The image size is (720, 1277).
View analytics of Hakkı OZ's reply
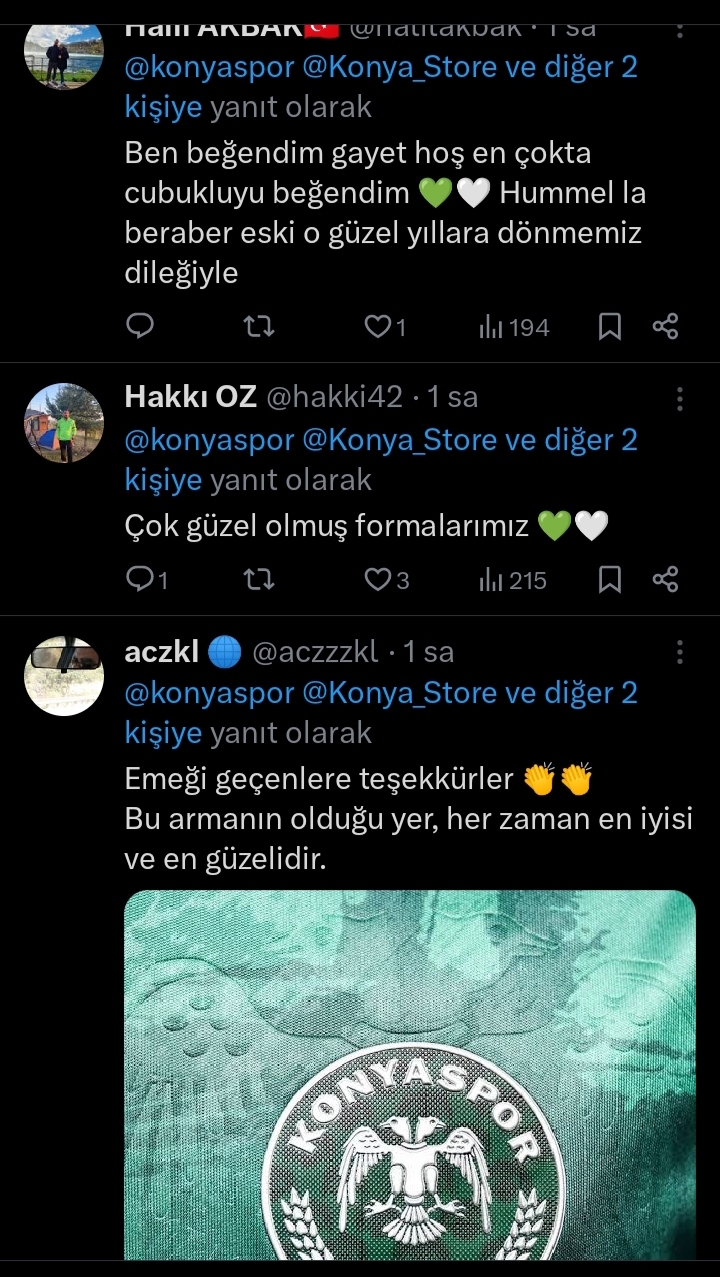click(513, 580)
